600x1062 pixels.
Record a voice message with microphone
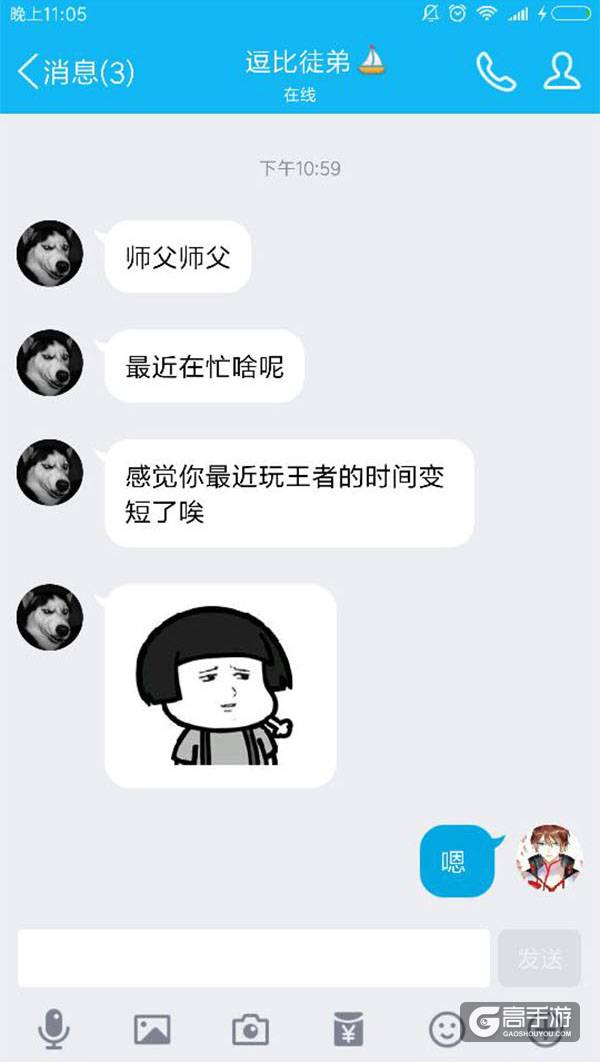(x=54, y=1028)
